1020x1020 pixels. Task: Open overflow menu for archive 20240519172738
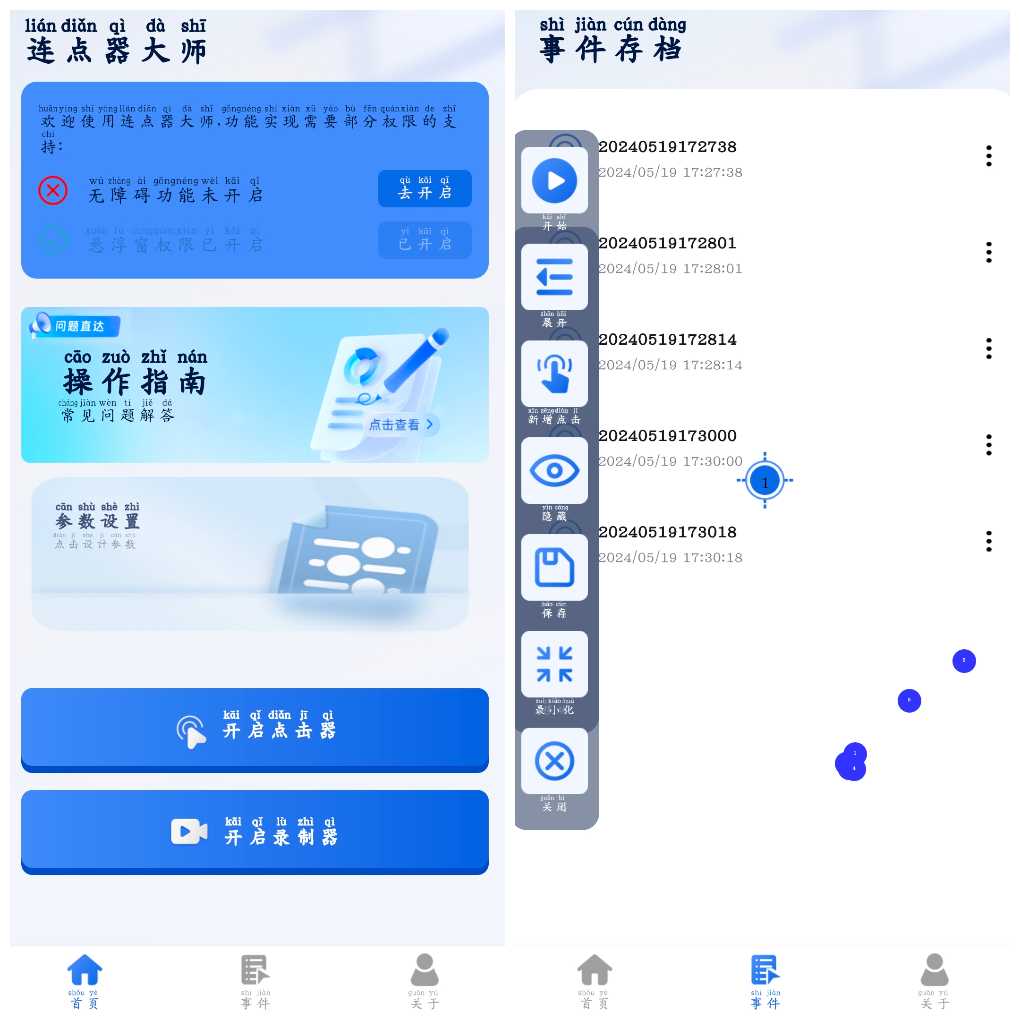988,156
